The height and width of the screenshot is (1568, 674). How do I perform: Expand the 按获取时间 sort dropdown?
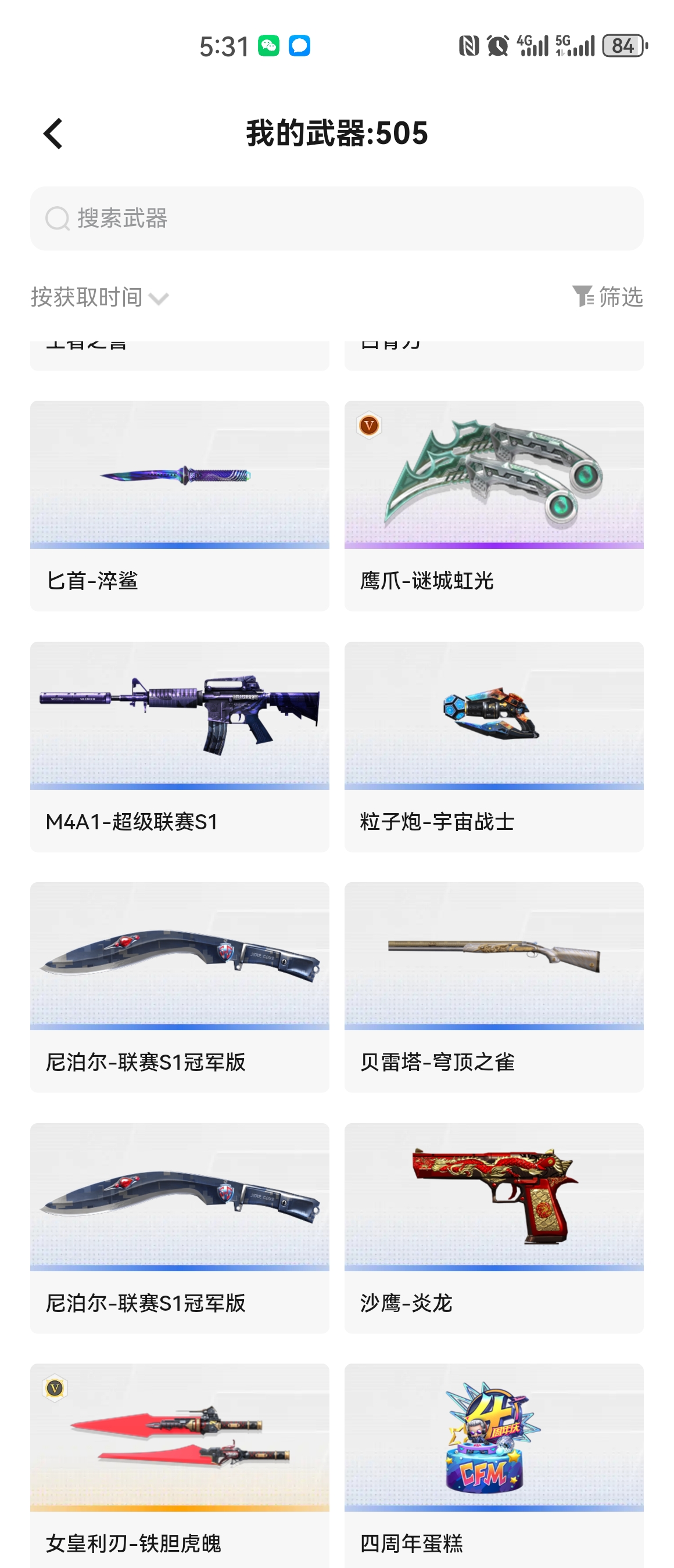(x=100, y=297)
